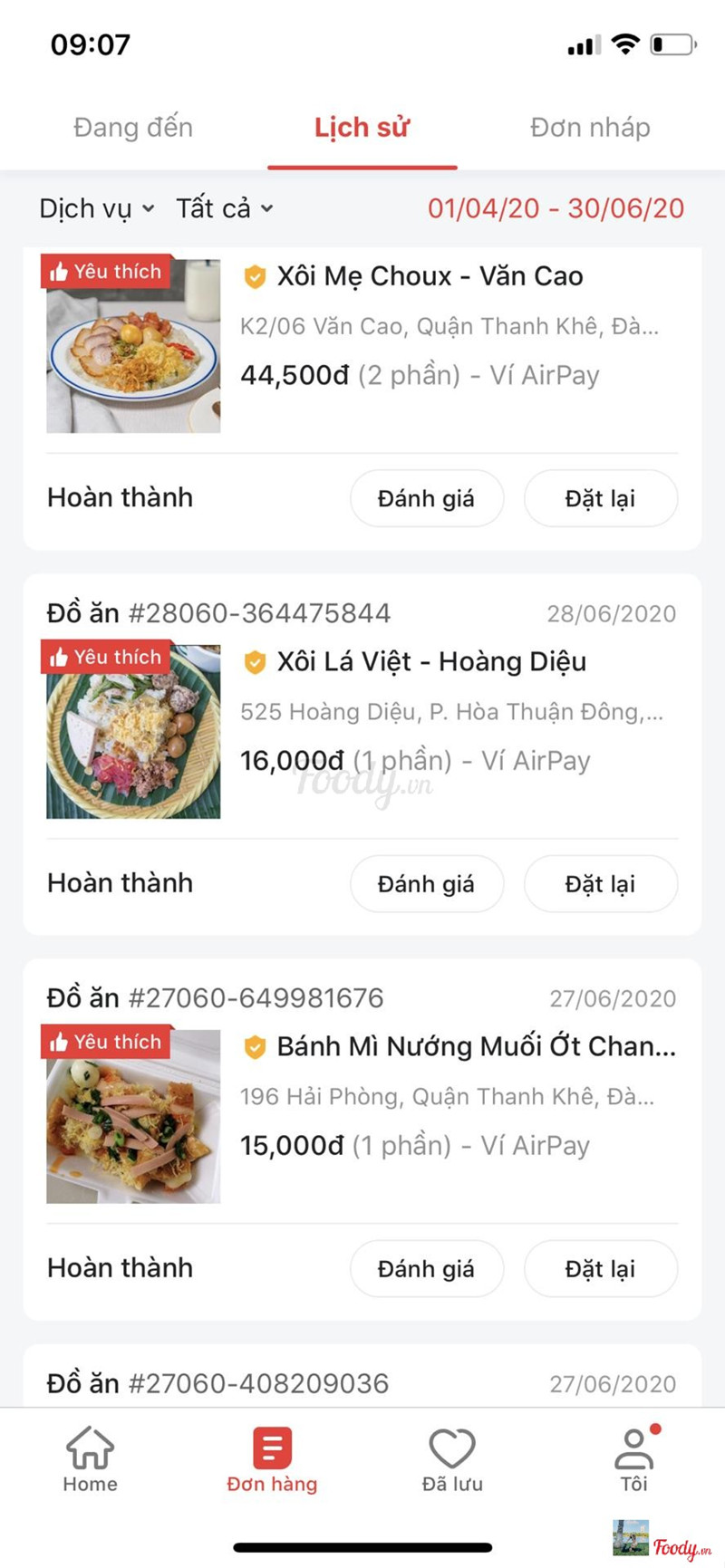The image size is (725, 1568).
Task: Open the Xôi Mẹ Choux - Văn Cao order
Action: [430, 276]
